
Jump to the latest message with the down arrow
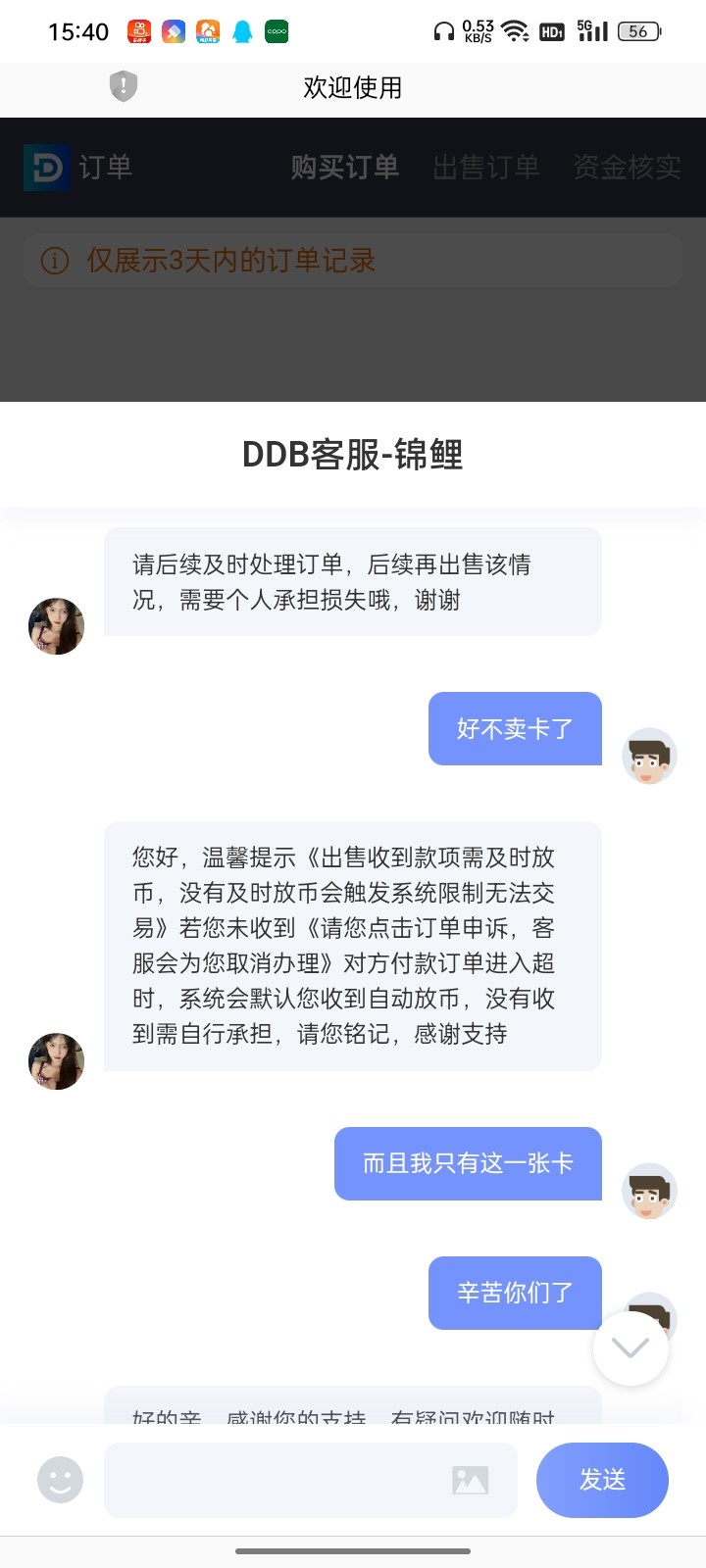(x=630, y=1347)
